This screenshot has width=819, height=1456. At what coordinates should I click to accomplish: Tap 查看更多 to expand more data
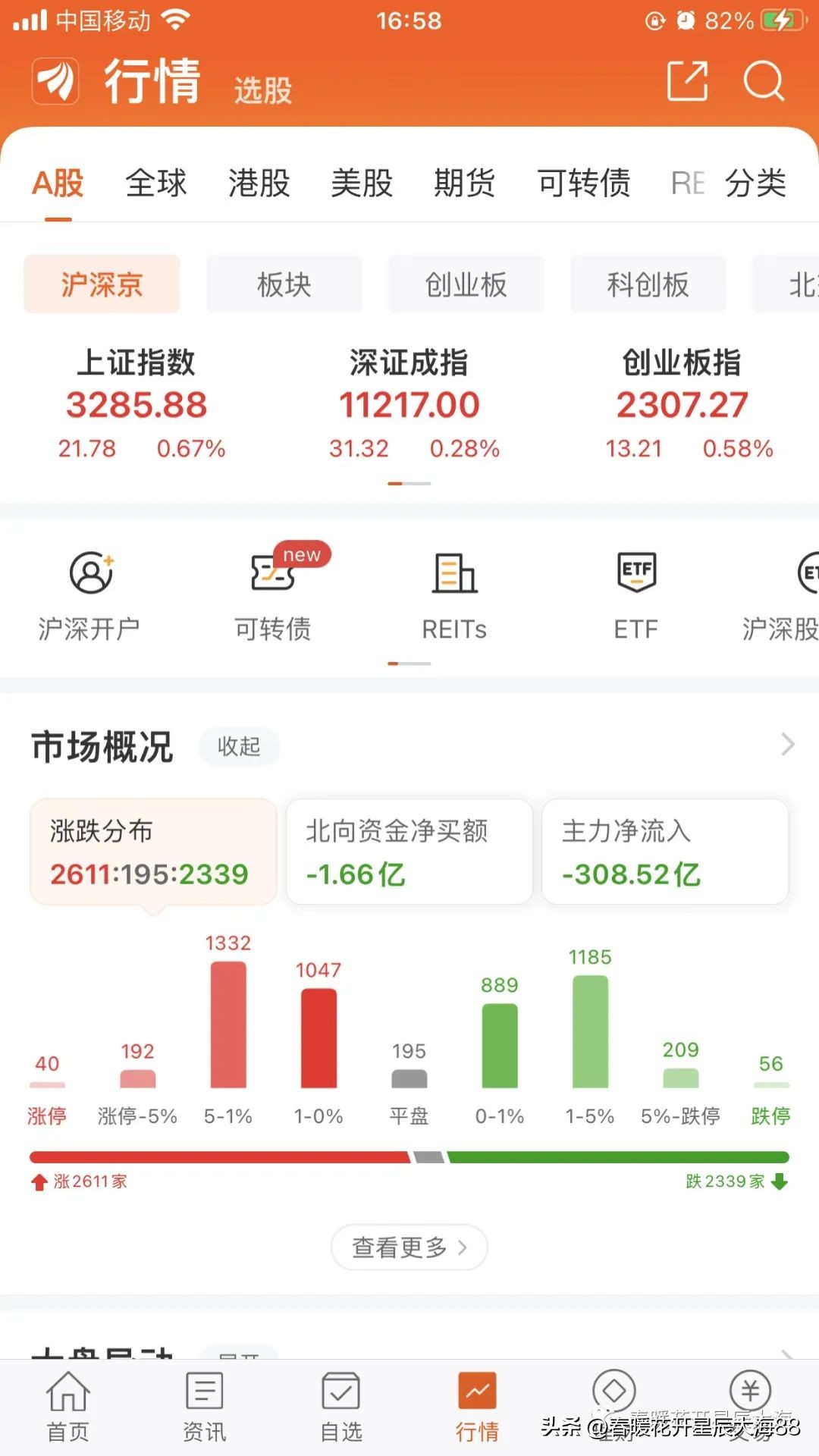click(409, 1247)
